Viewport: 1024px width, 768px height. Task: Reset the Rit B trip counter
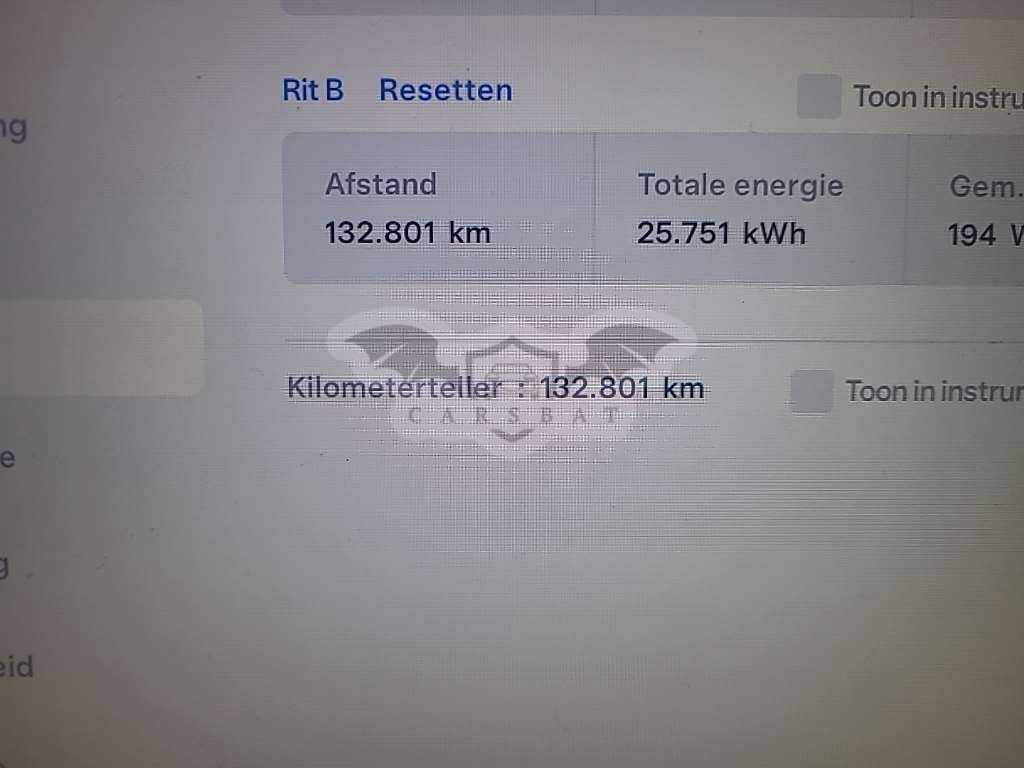(x=445, y=90)
